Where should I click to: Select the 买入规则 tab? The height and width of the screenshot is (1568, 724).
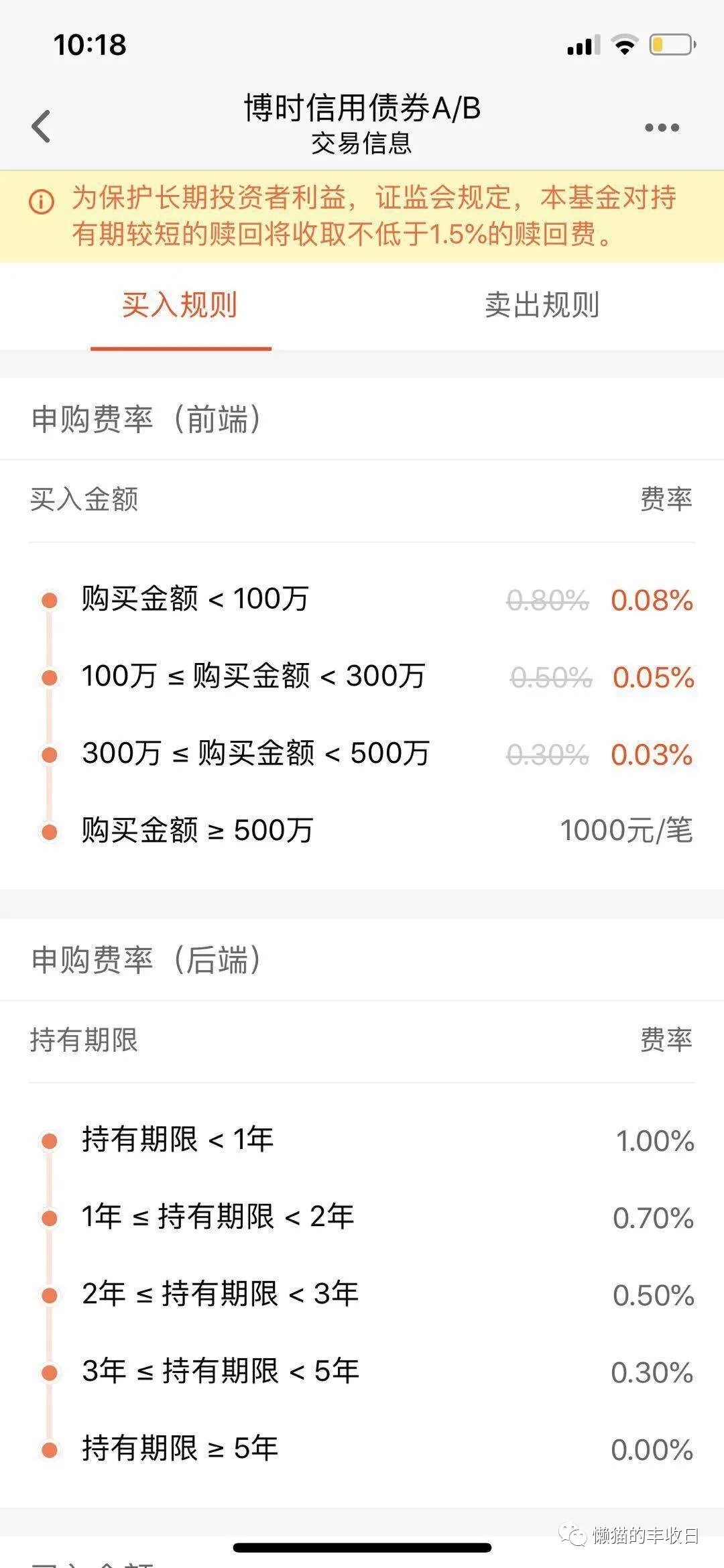(x=180, y=305)
